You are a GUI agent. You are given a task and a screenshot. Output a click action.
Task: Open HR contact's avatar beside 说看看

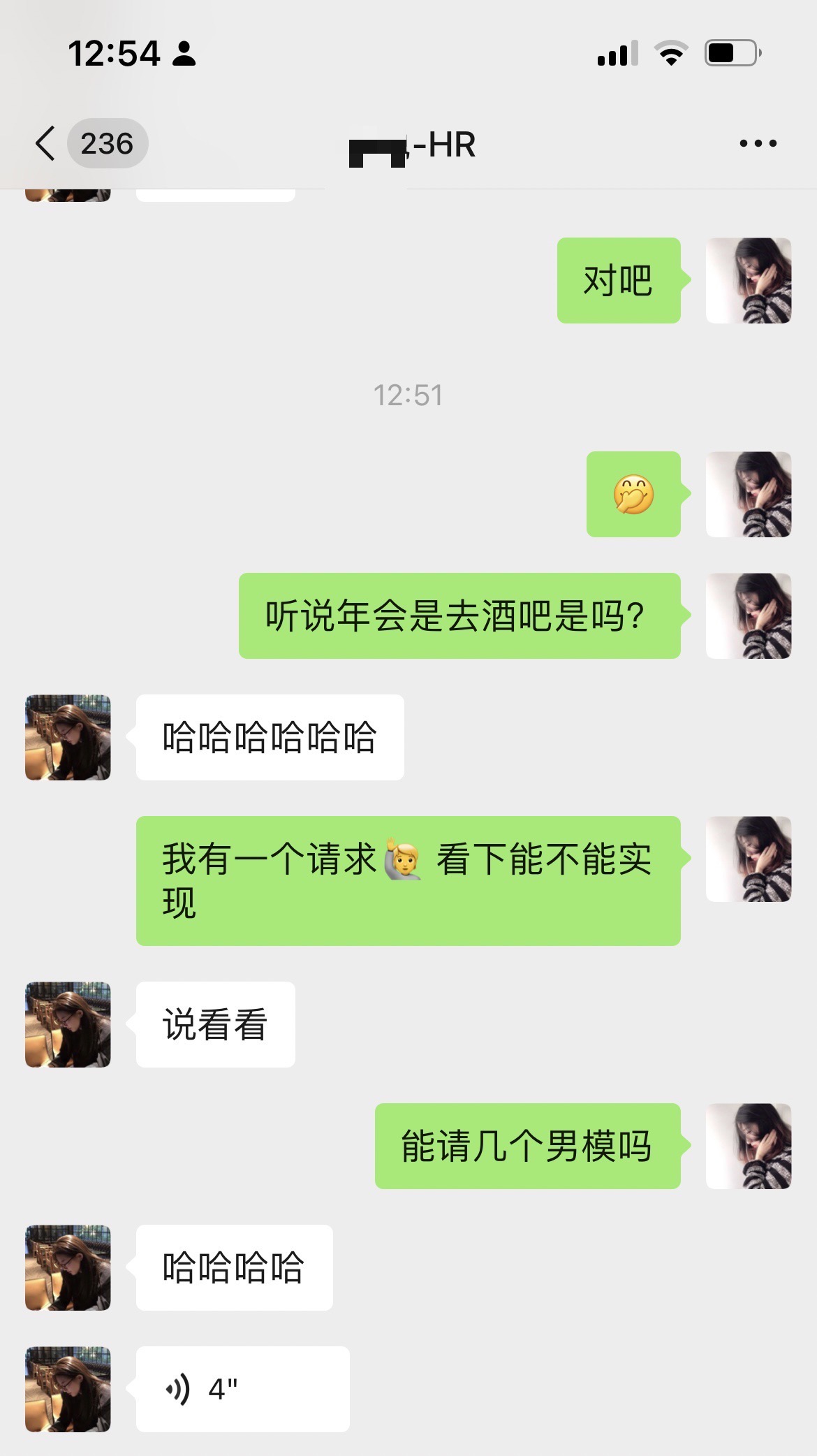pos(68,1024)
